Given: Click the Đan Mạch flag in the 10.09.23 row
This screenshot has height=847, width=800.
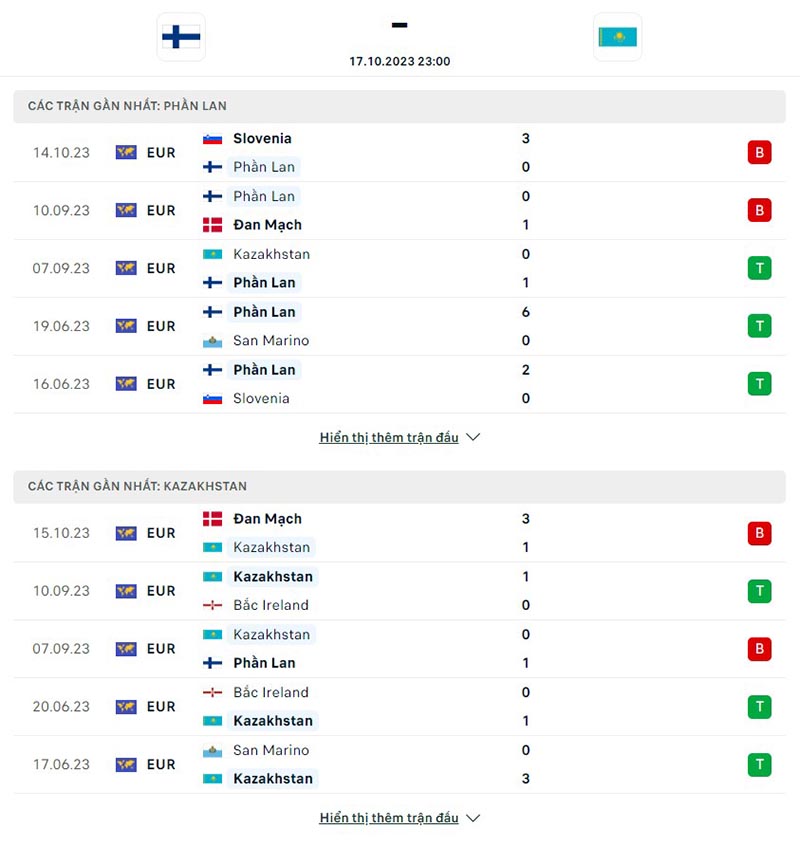Looking at the screenshot, I should click(x=212, y=225).
